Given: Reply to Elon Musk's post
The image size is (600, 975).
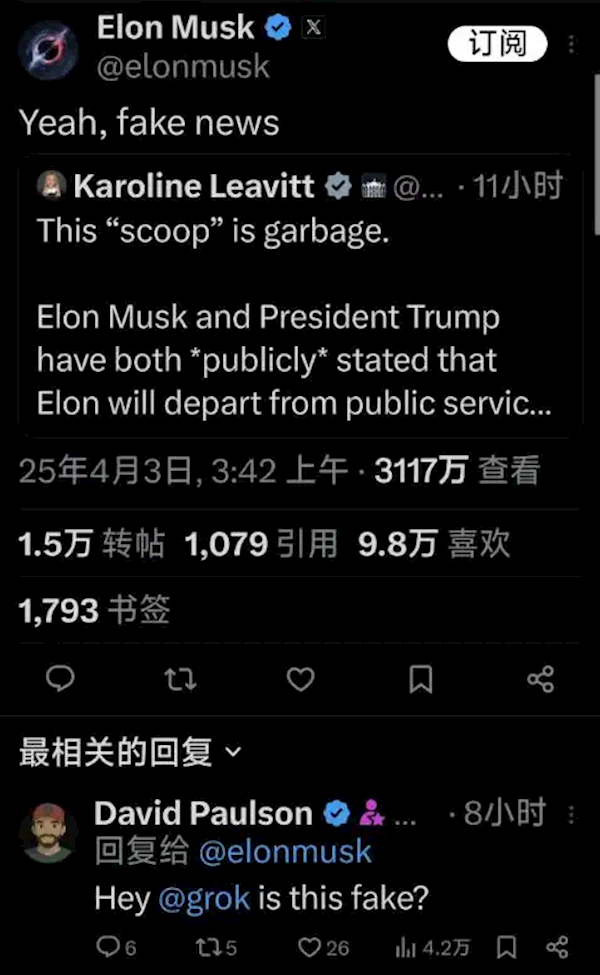Looking at the screenshot, I should click(x=60, y=678).
